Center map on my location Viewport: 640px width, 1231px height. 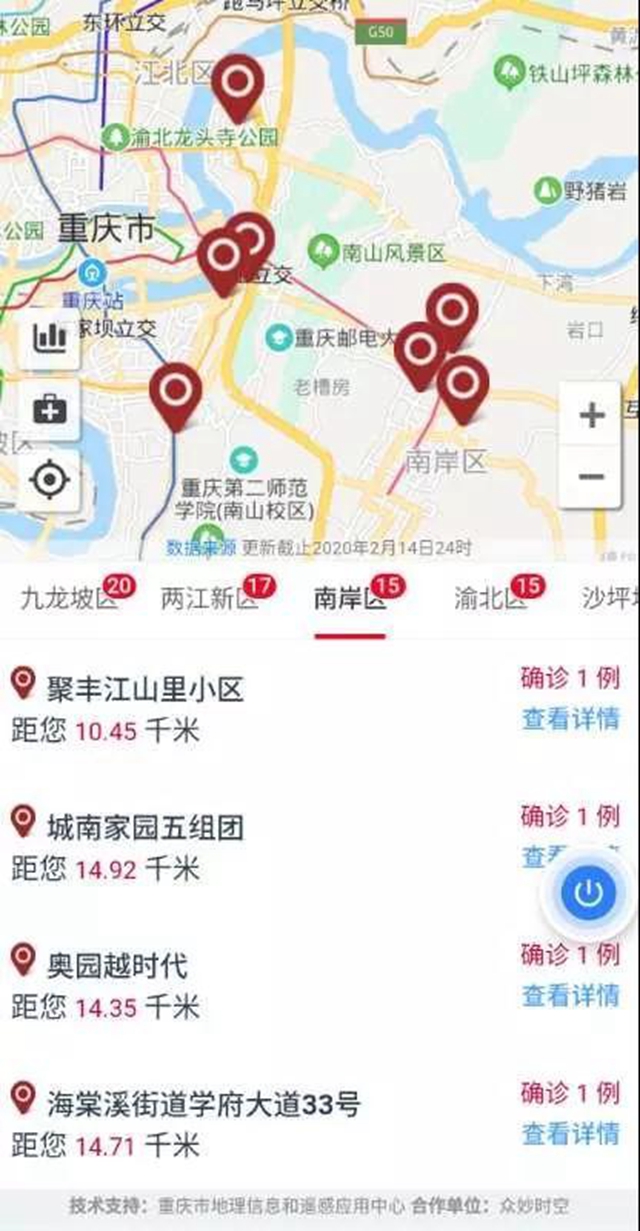coord(49,480)
